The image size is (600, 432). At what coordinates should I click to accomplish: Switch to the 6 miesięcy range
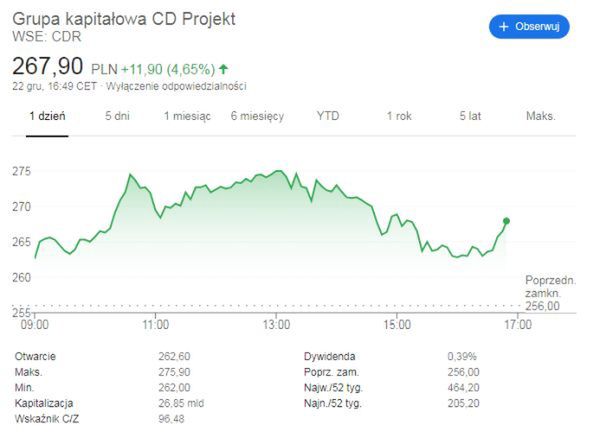coord(257,117)
